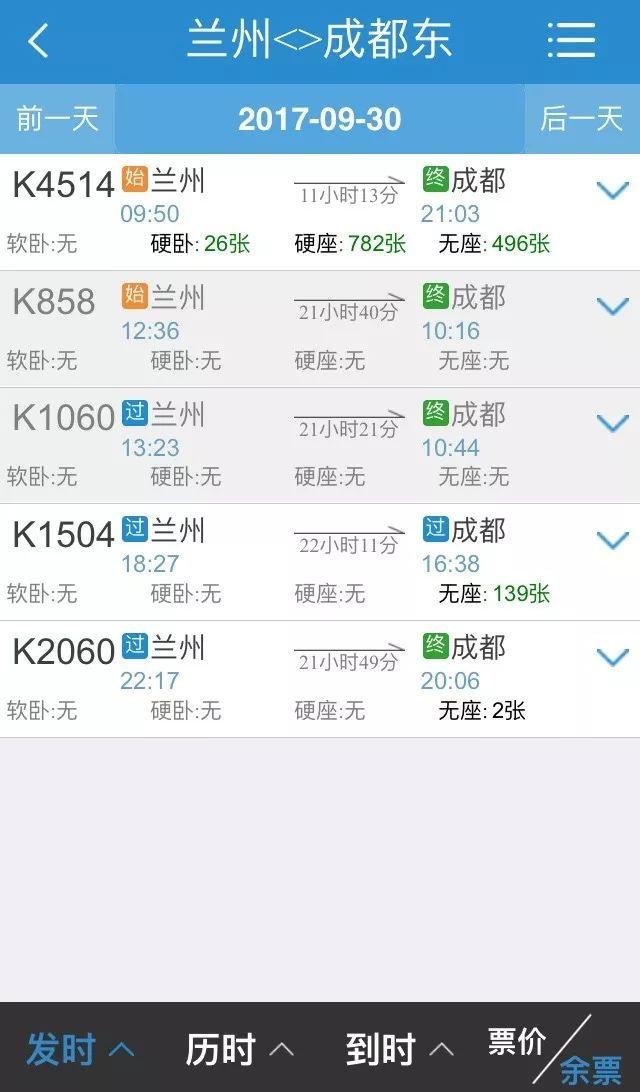Sort by duration (历时)
Image resolution: width=640 pixels, height=1092 pixels.
pyautogui.click(x=240, y=1049)
